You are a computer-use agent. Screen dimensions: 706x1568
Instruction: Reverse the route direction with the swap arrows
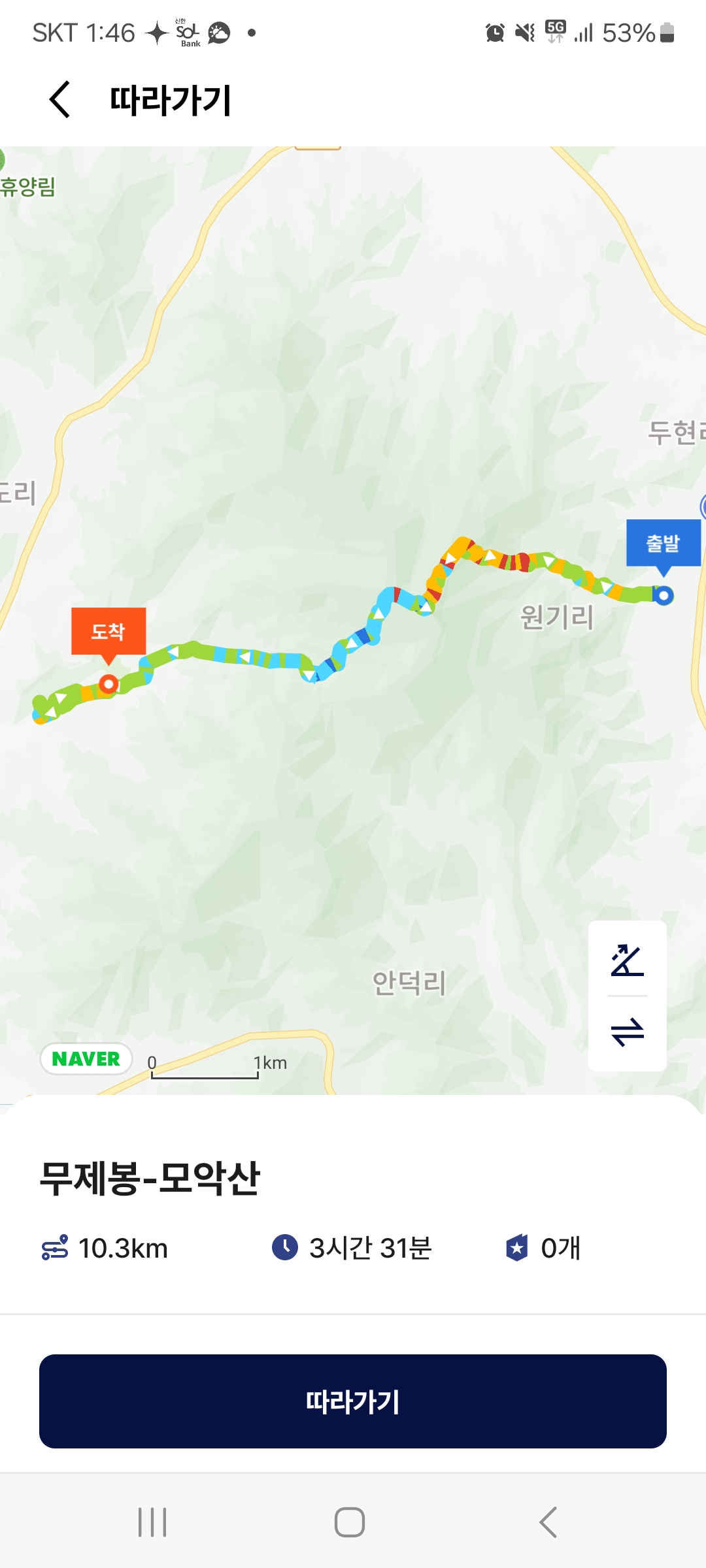coord(628,1033)
